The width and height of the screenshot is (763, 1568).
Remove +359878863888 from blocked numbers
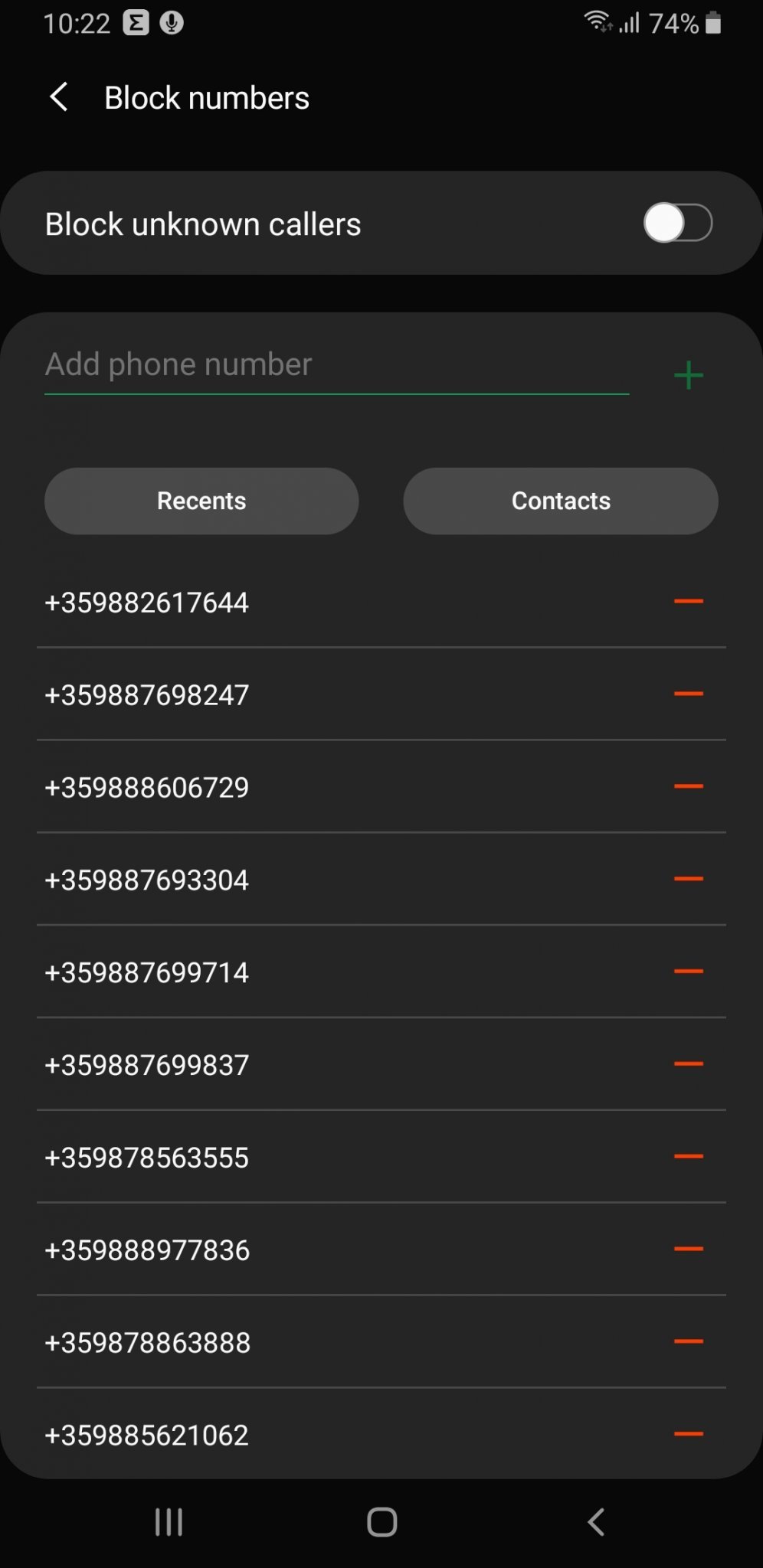tap(689, 1341)
